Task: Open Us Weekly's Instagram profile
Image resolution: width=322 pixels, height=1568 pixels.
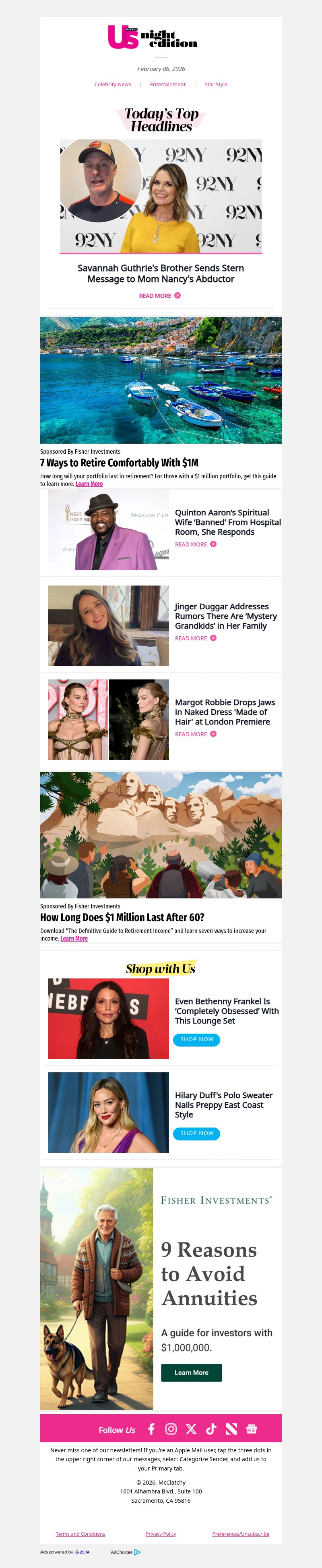Action: [171, 1429]
